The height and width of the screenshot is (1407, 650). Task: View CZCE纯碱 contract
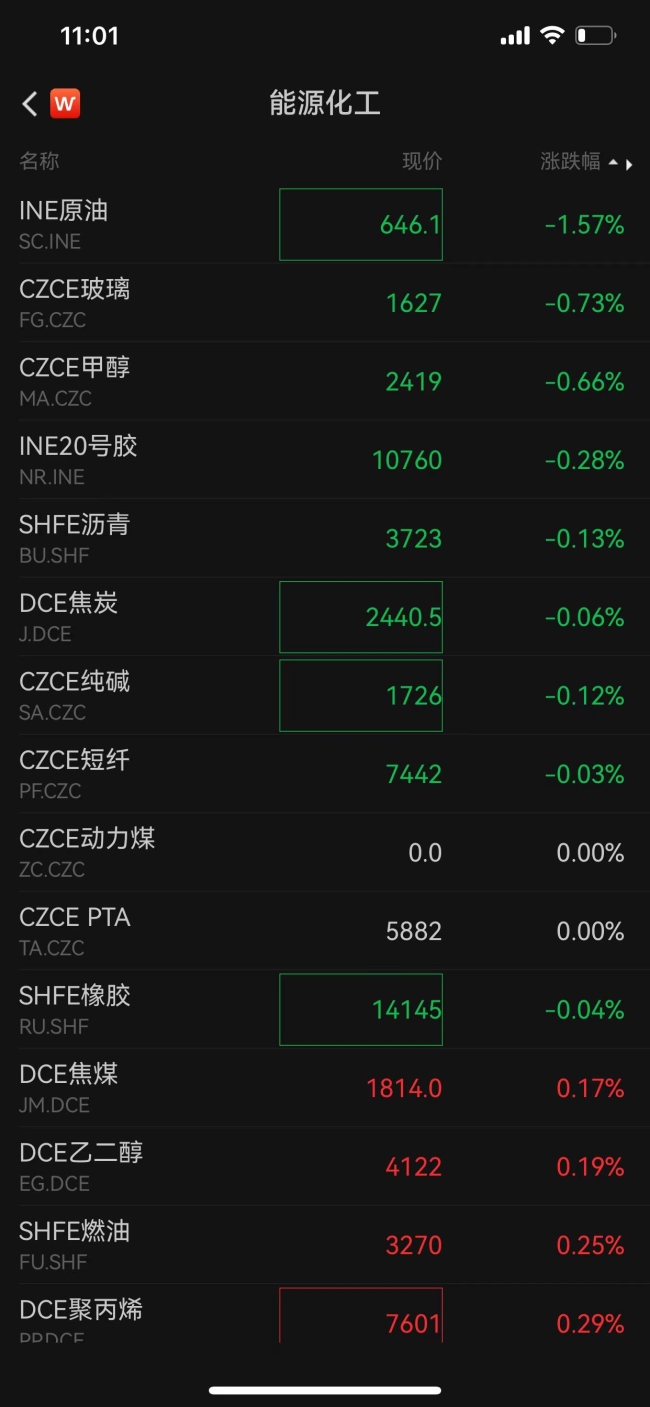pyautogui.click(x=75, y=695)
